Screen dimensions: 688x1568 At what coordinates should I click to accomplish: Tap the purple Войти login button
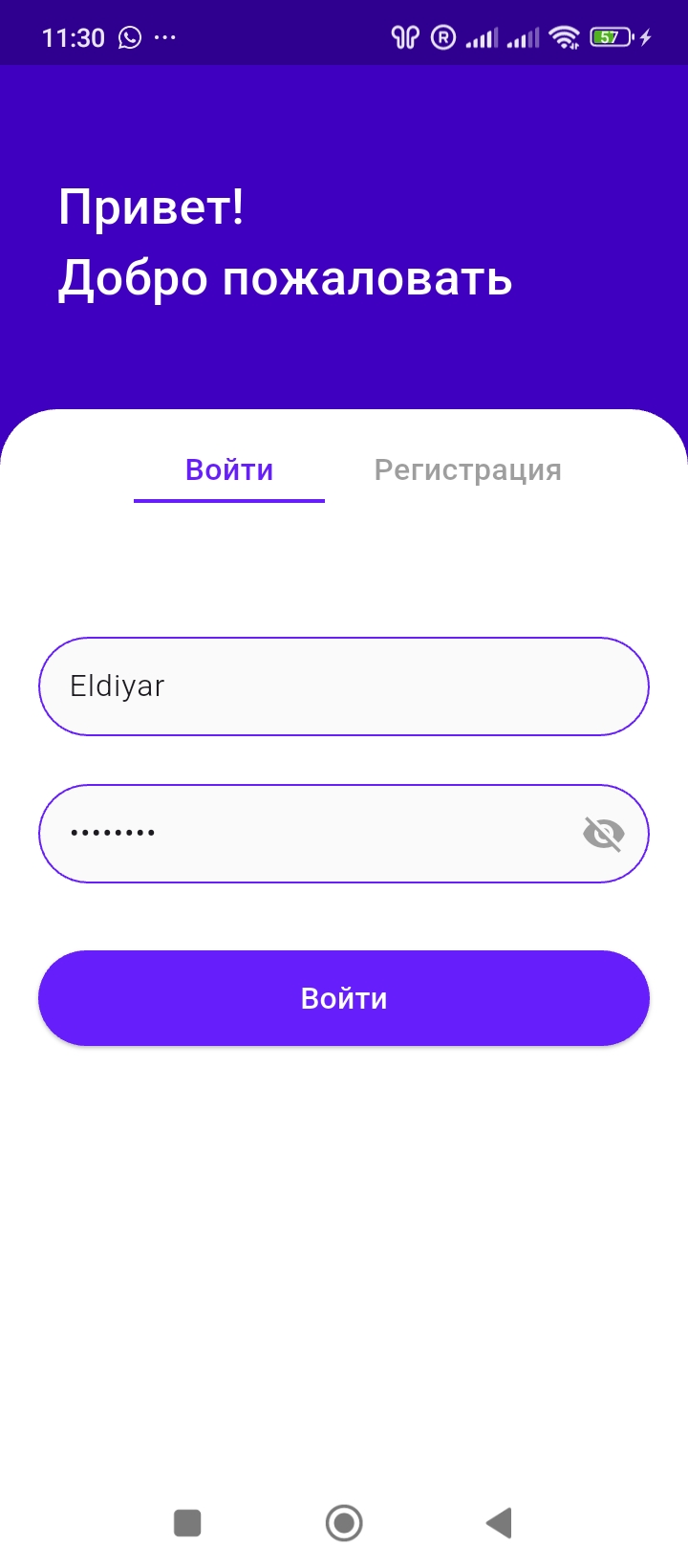tap(344, 998)
